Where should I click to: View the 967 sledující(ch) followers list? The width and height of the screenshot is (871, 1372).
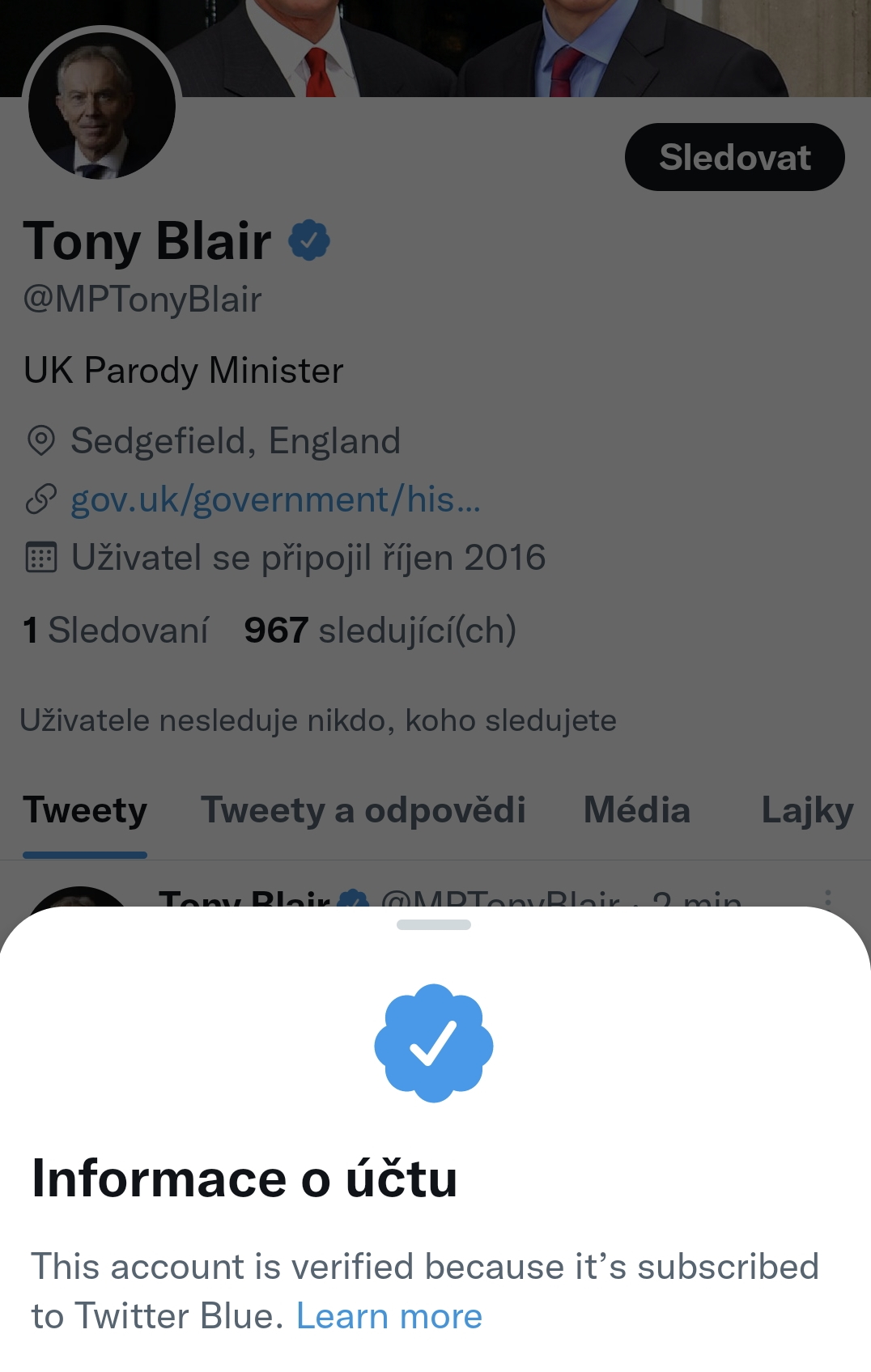coord(380,630)
